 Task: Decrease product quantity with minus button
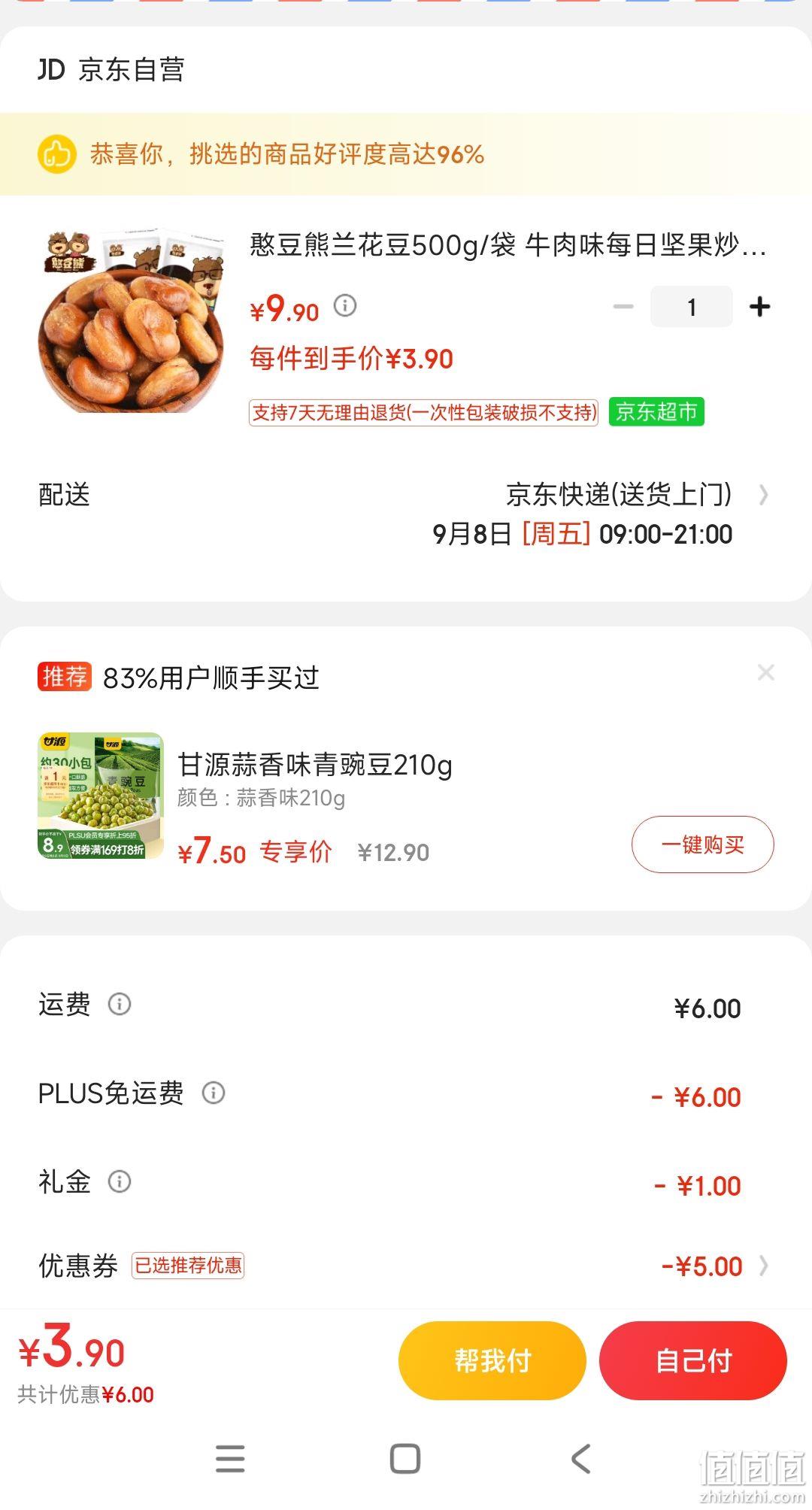pos(623,307)
